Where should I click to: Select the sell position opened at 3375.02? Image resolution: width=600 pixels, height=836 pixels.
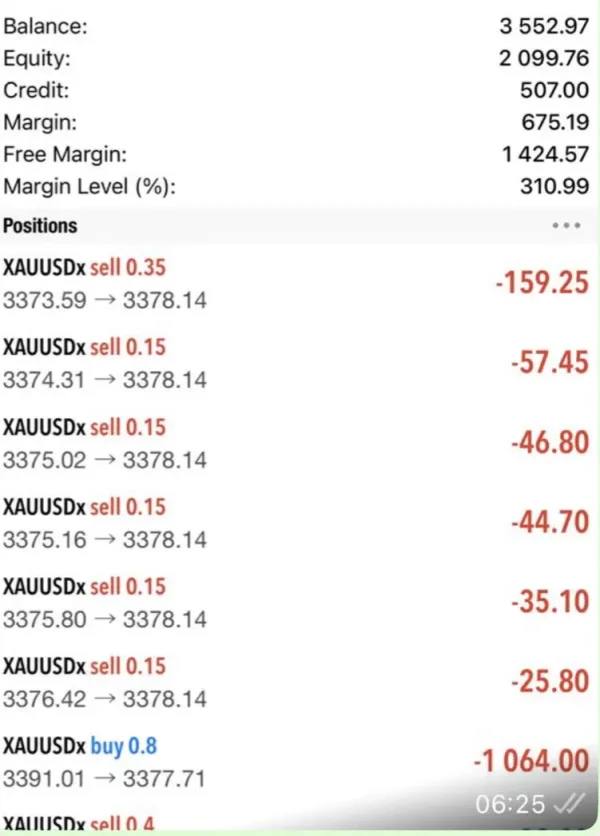300,443
